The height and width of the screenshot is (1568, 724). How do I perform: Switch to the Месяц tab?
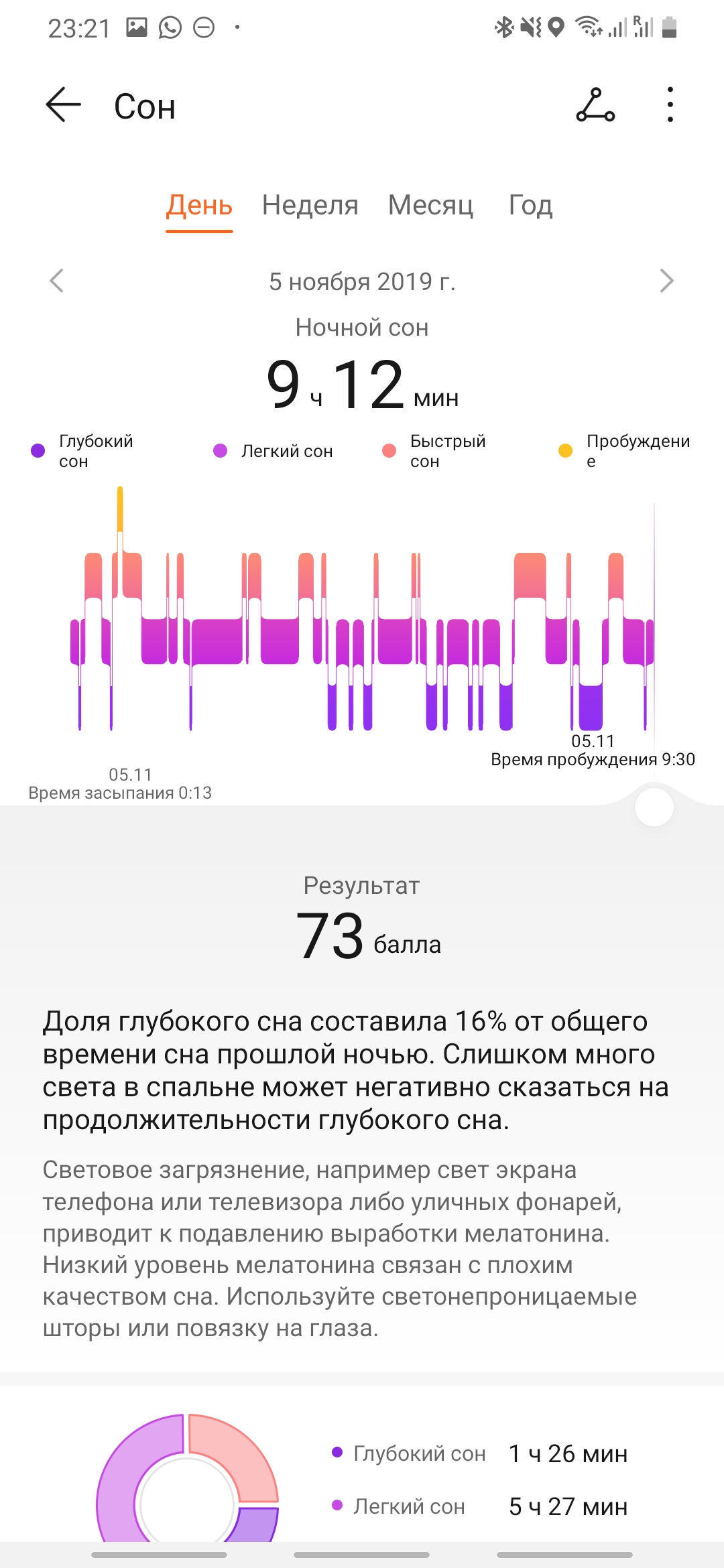(x=430, y=206)
